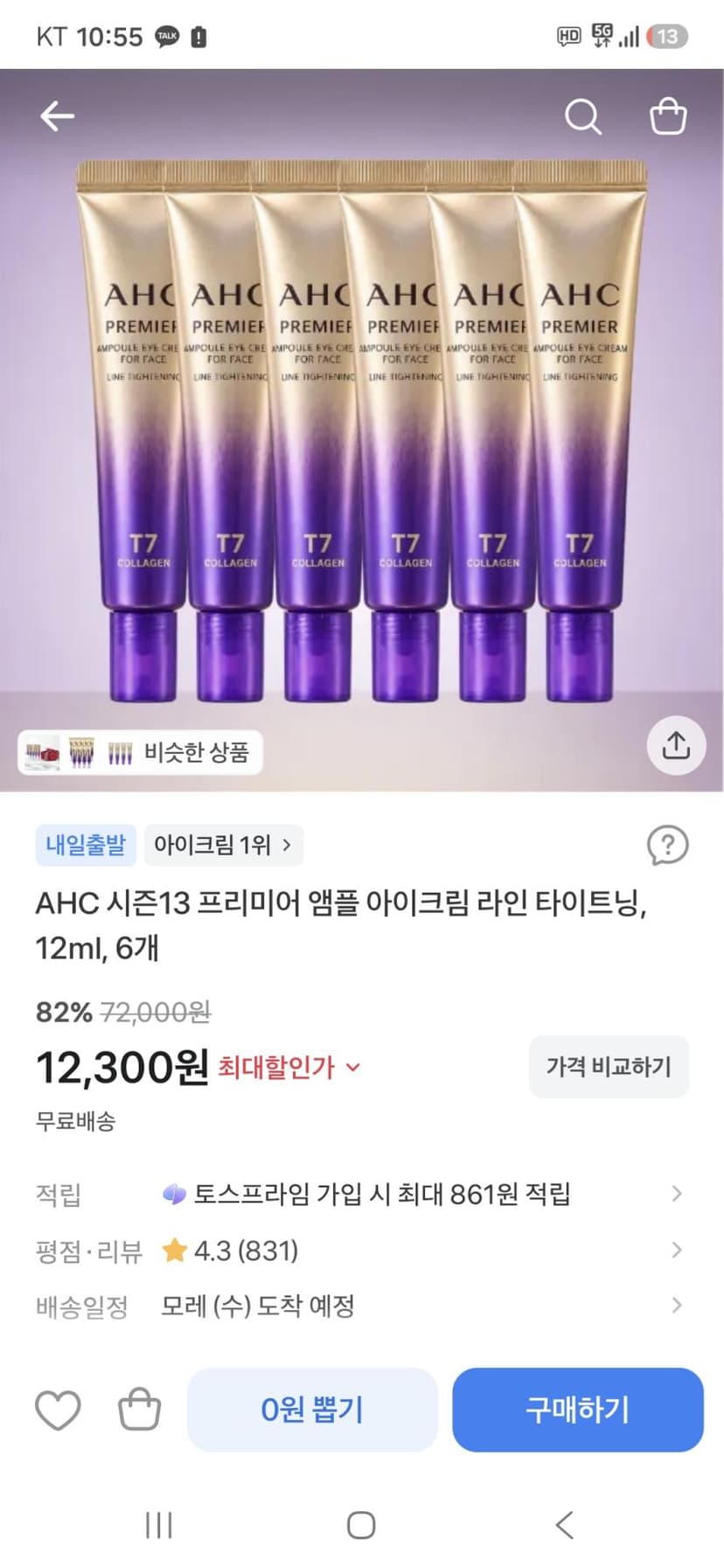Go back using the top-left arrow

(58, 116)
